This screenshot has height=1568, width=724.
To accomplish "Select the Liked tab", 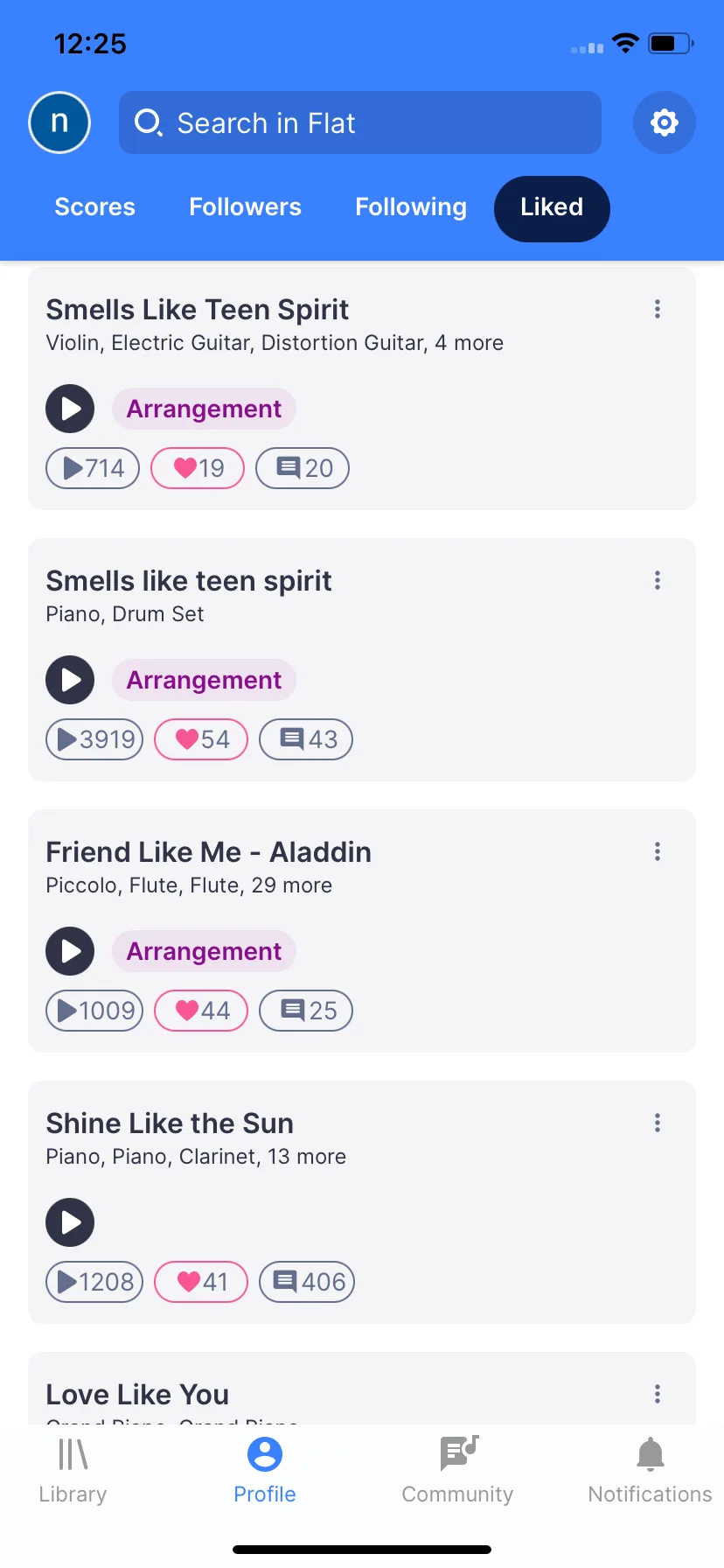I will [x=551, y=208].
